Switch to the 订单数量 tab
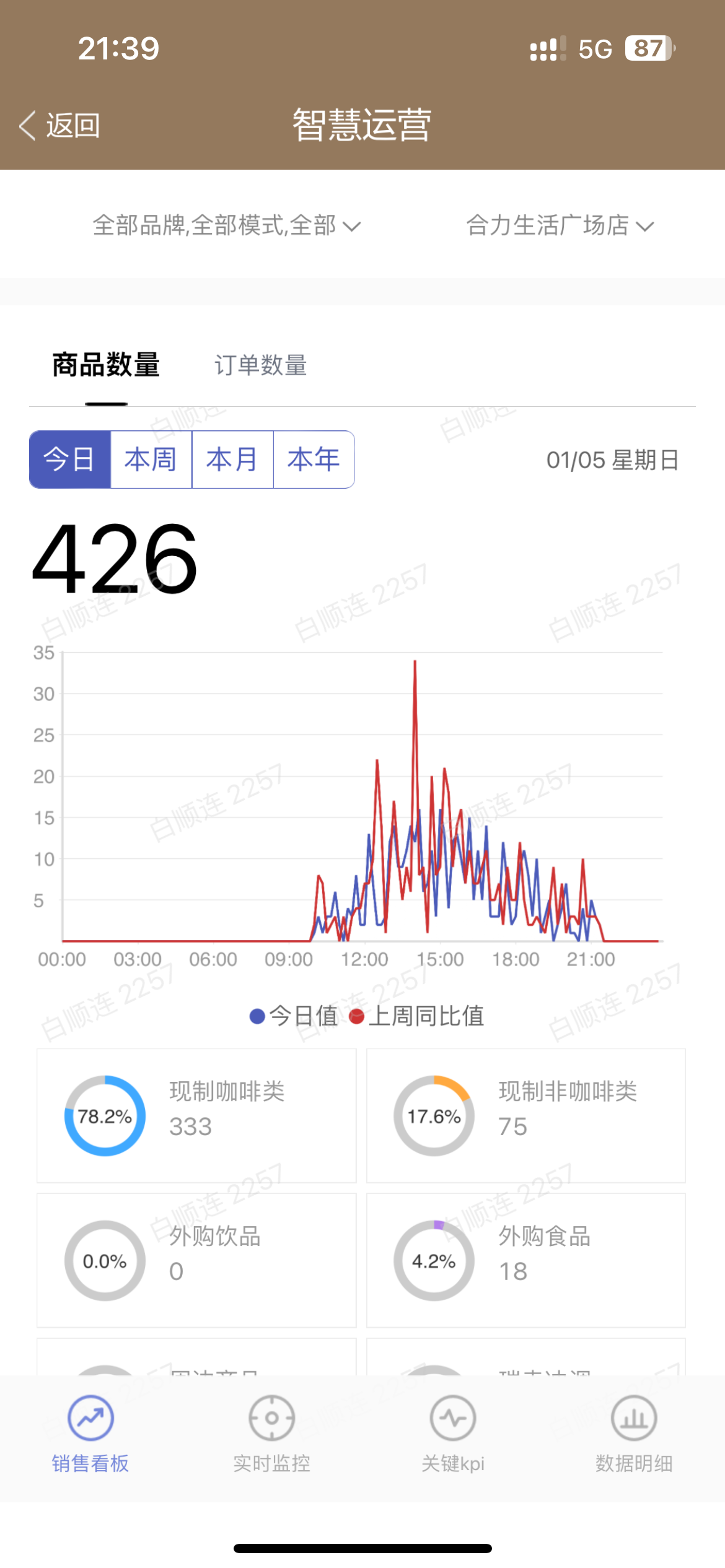Screen dimensions: 725x1568 pyautogui.click(x=260, y=365)
